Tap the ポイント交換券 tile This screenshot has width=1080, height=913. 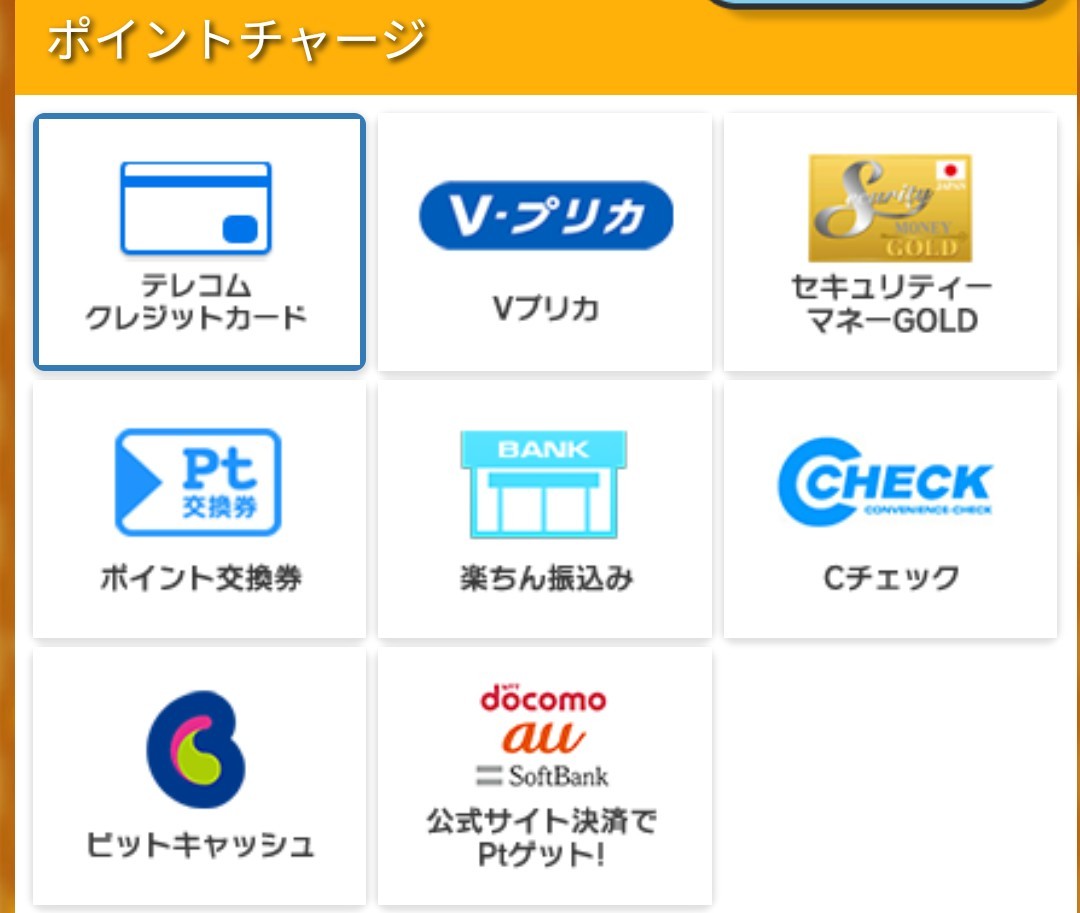[x=199, y=510]
